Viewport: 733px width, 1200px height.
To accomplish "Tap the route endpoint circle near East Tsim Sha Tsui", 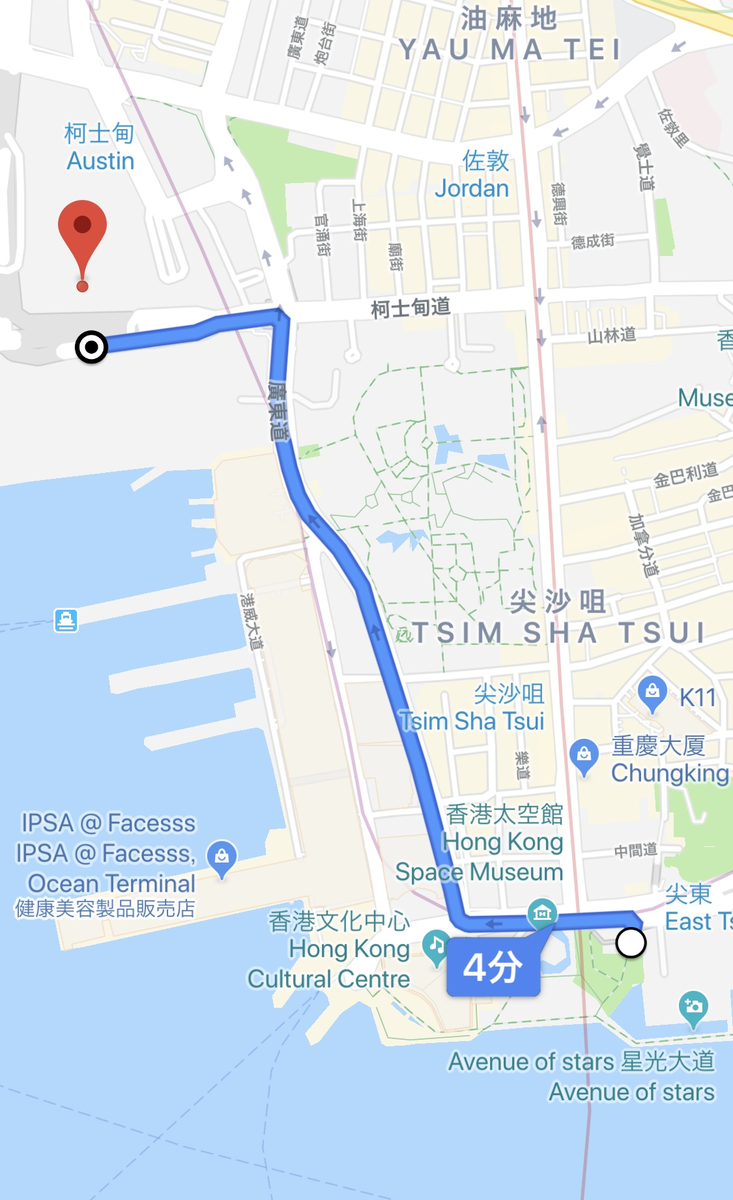I will pyautogui.click(x=630, y=942).
